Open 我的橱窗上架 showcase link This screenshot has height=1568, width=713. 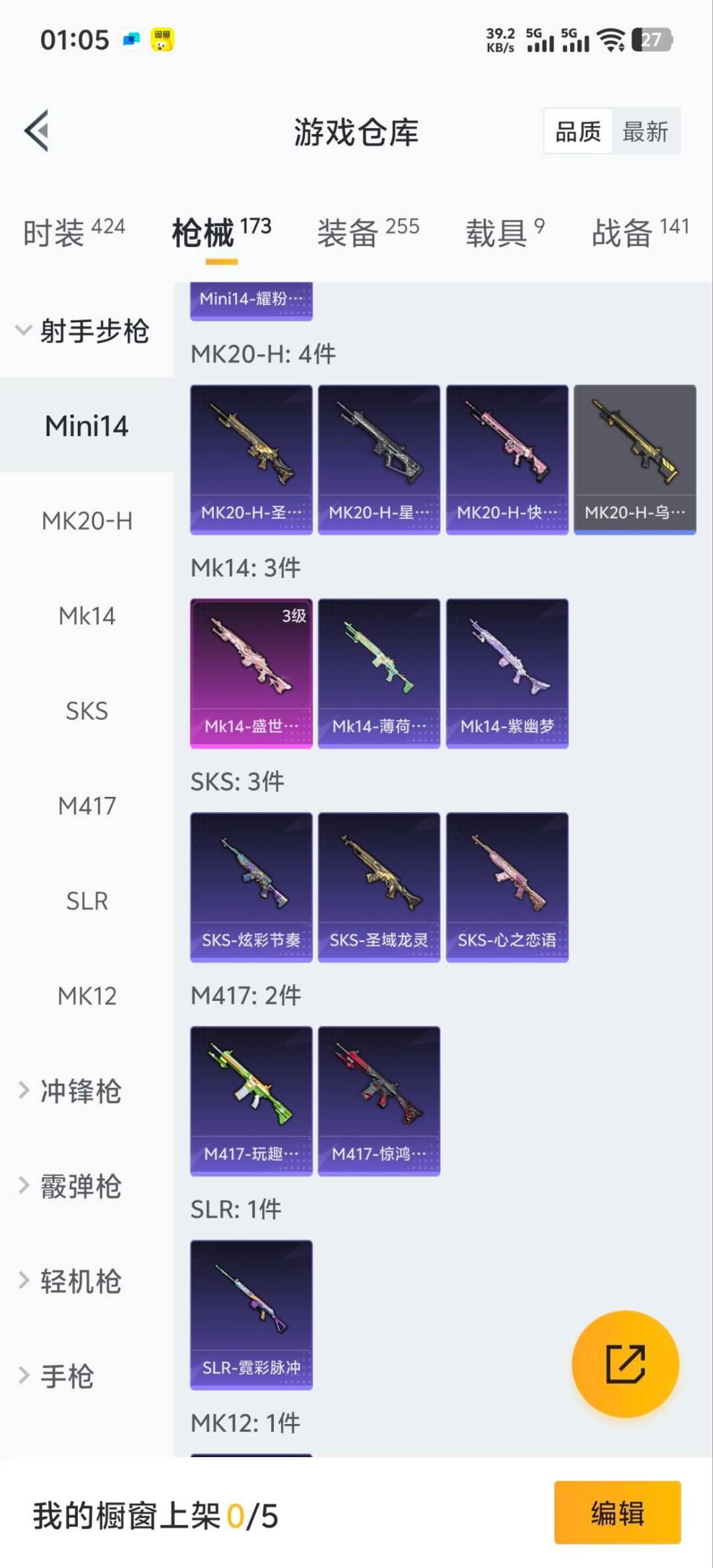152,1516
